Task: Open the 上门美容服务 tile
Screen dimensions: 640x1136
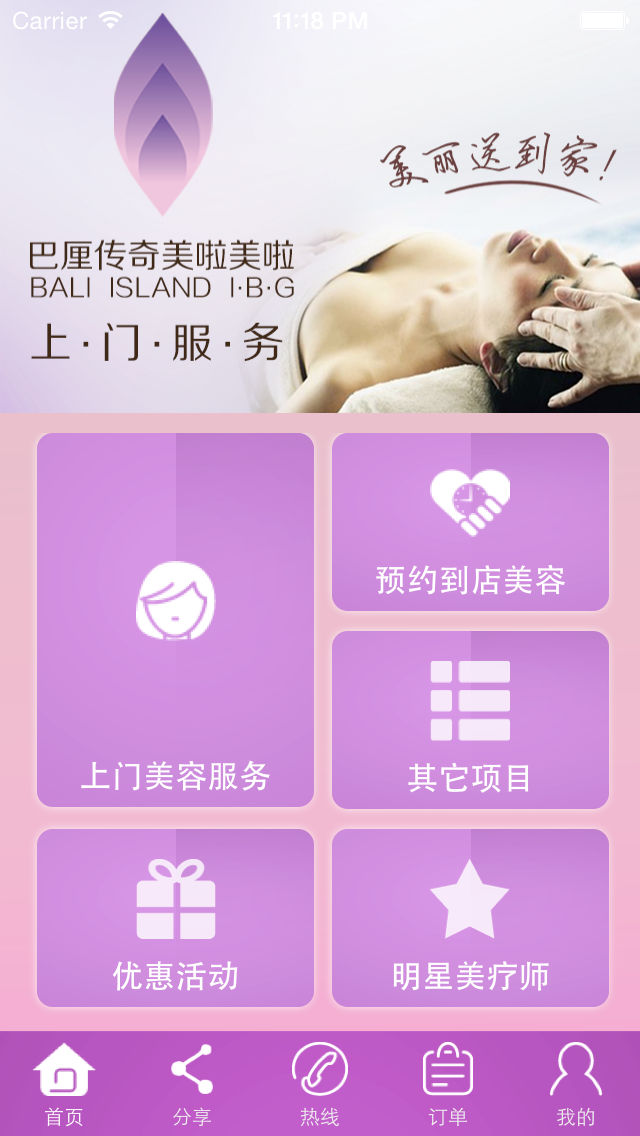Action: pos(175,620)
